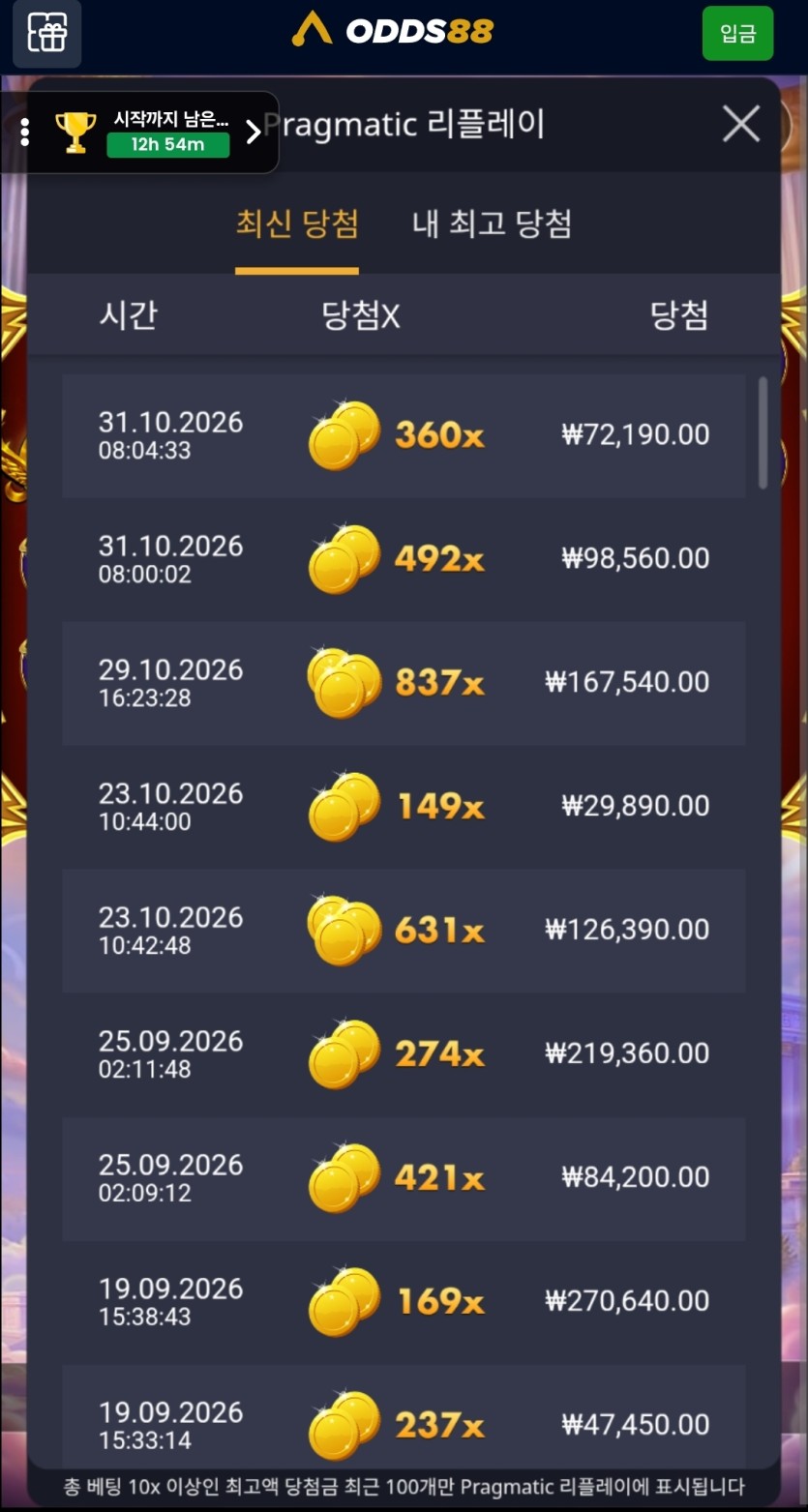Open the 149x win replay row
The image size is (808, 1512).
(404, 807)
